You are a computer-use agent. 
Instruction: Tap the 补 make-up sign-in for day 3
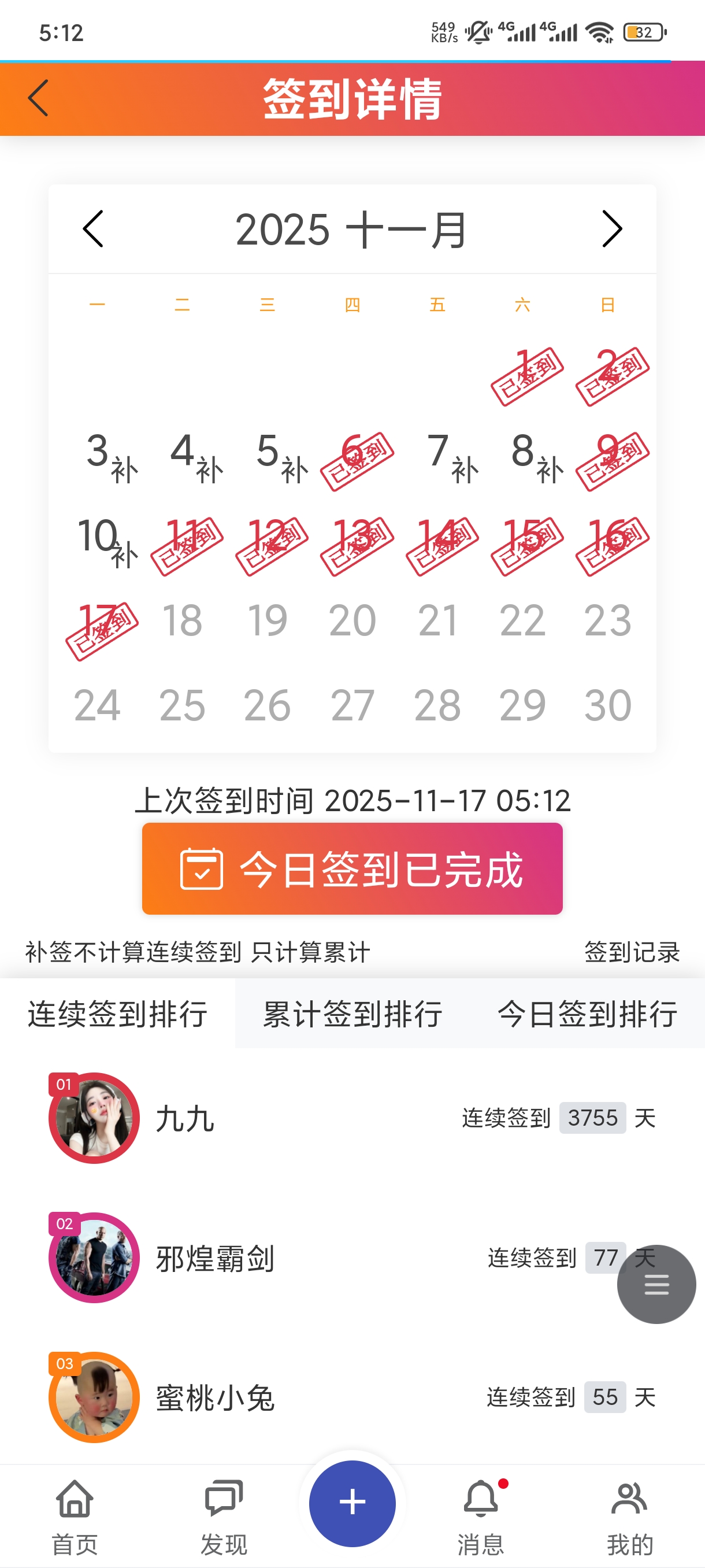tap(124, 470)
